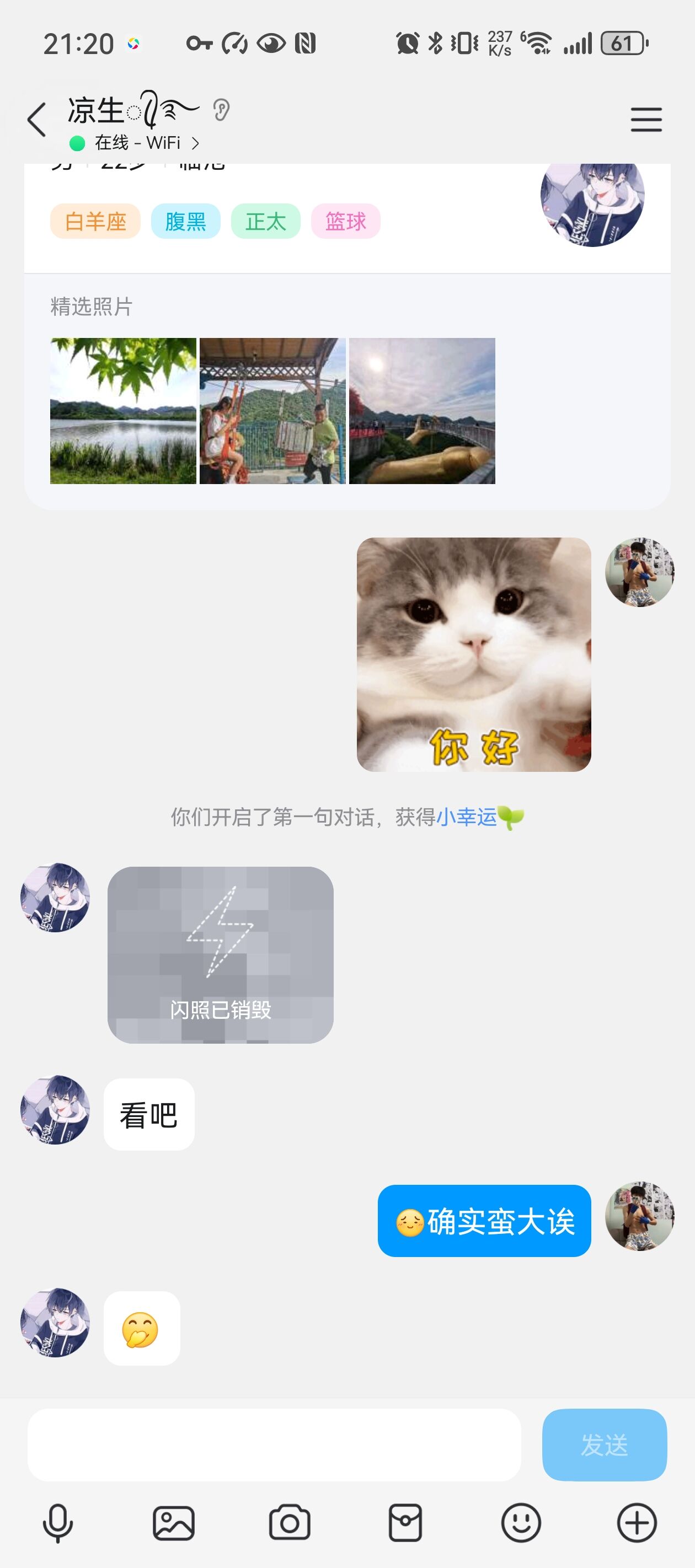Open the golden hand bridge photo

(422, 411)
